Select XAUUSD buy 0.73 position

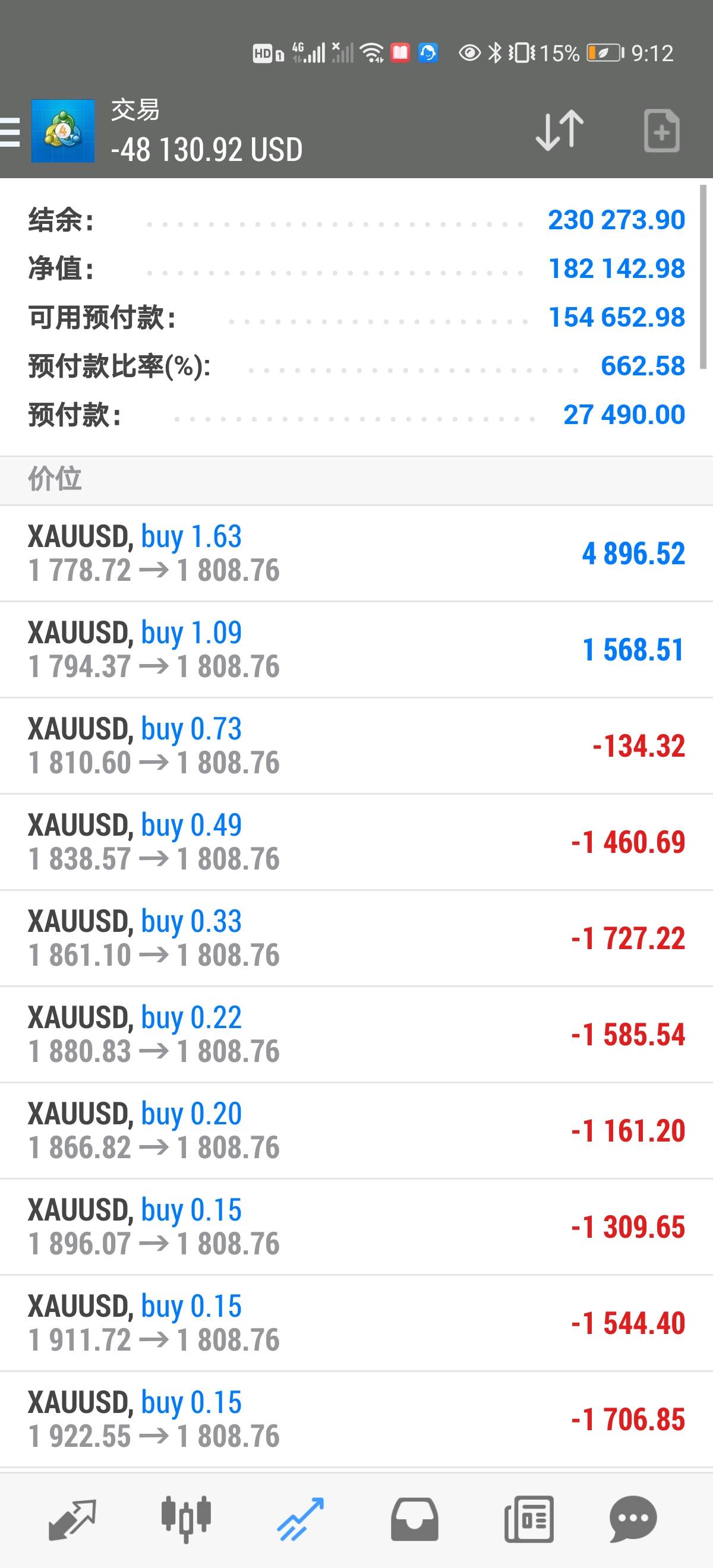tap(356, 745)
